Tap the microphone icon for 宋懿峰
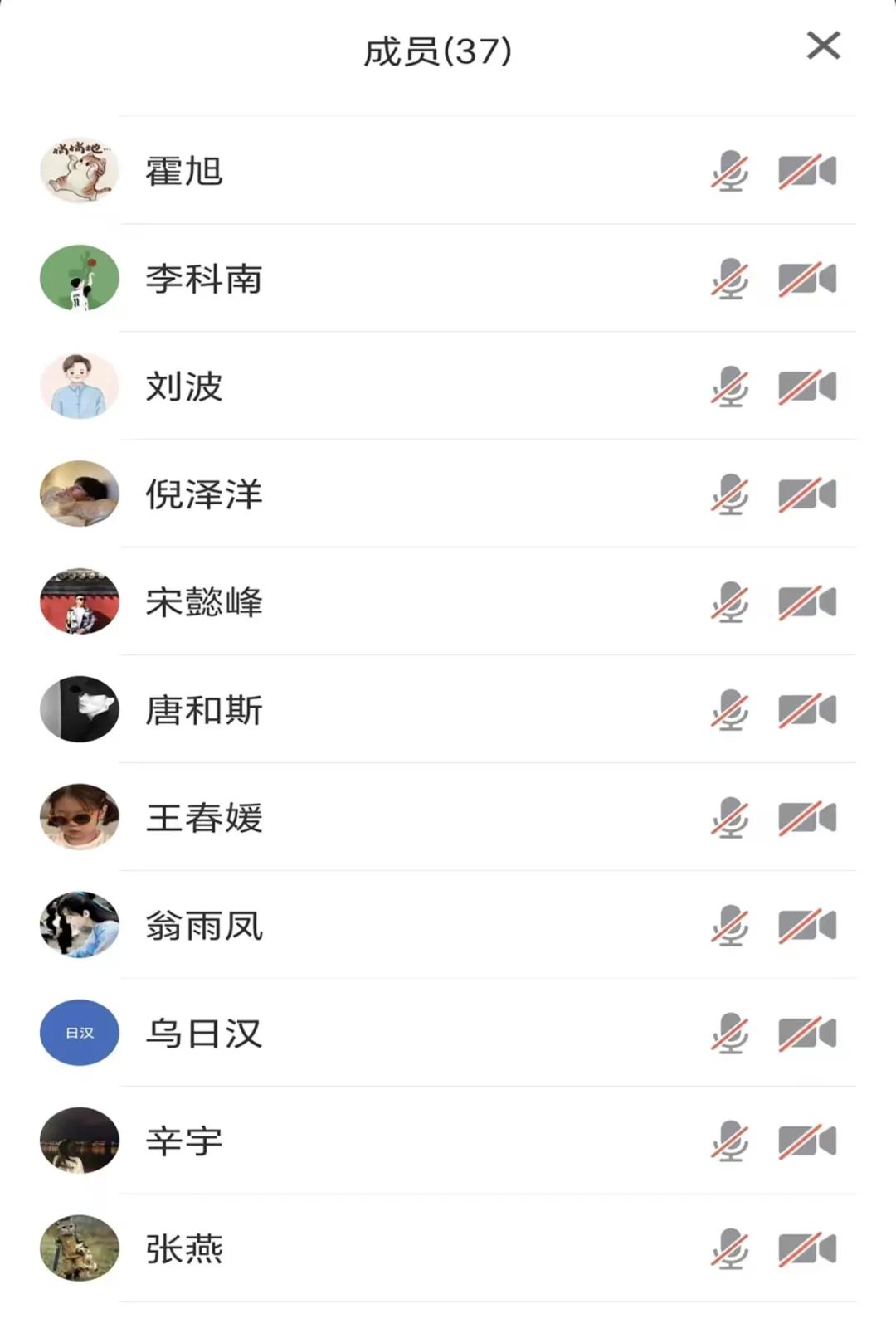This screenshot has width=896, height=1333. 730,602
